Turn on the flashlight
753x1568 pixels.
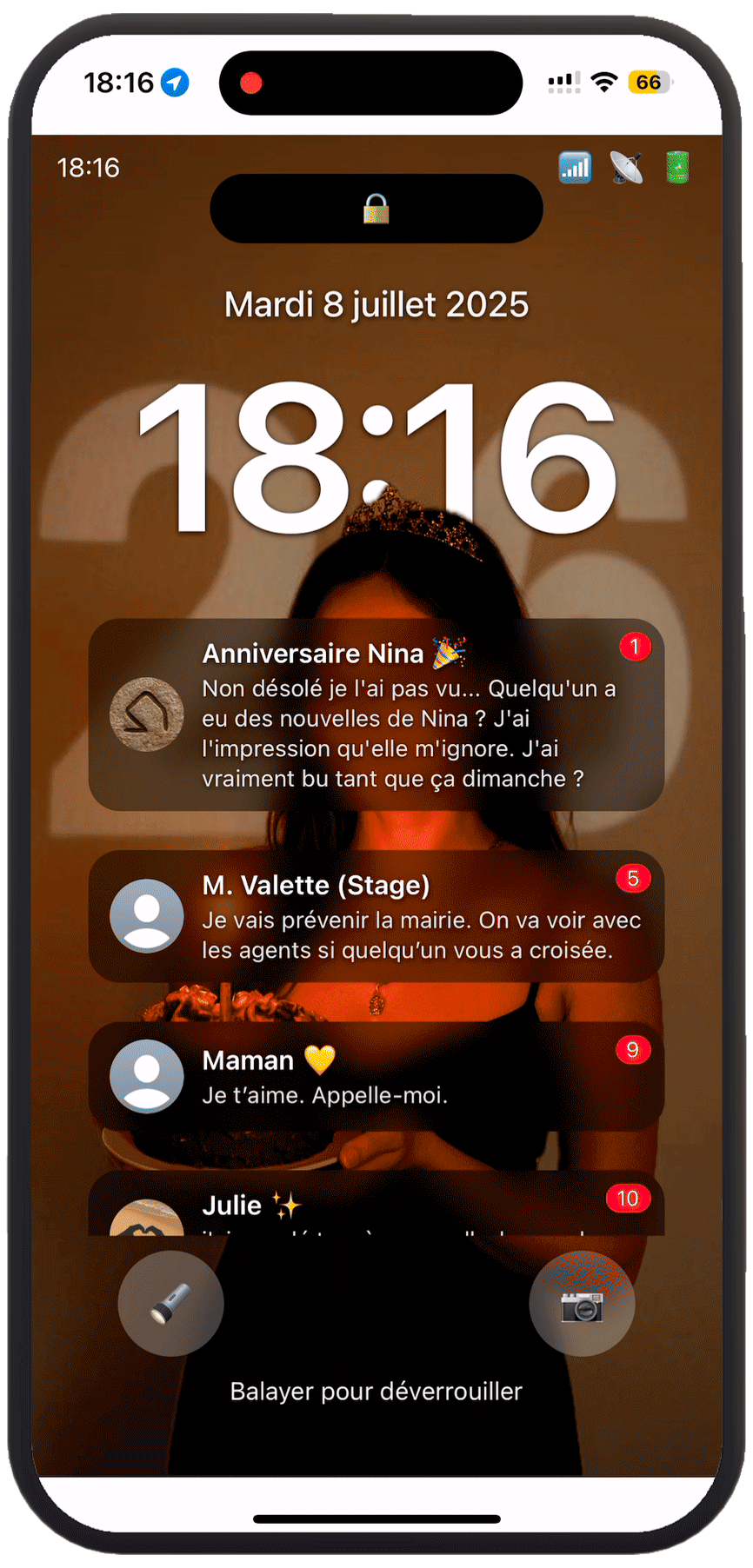(170, 1303)
